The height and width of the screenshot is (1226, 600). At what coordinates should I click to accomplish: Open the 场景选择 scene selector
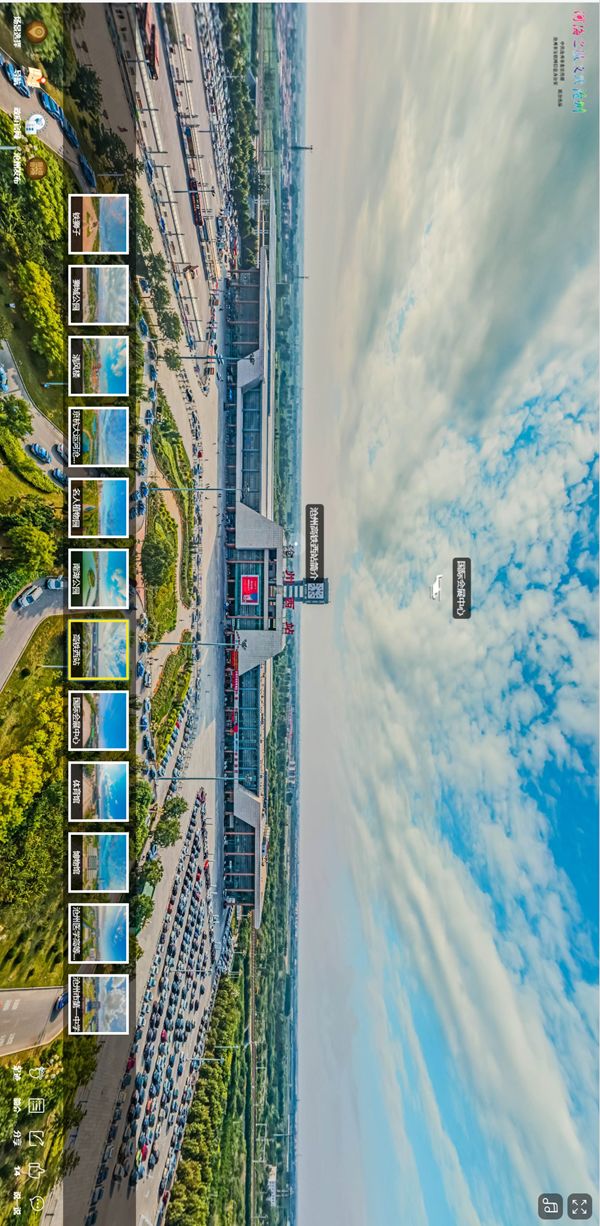click(36, 32)
